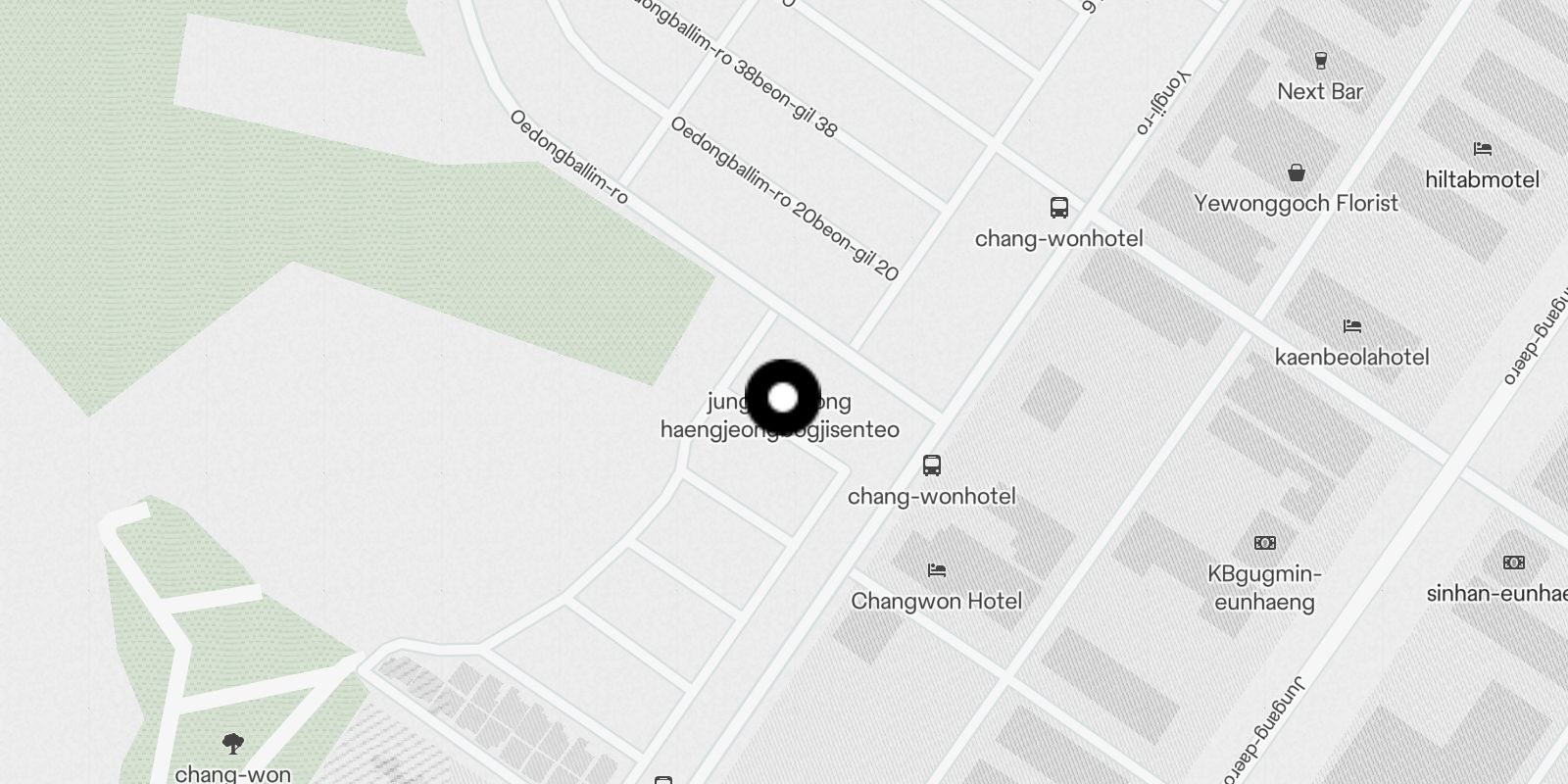Tap the black location marker pin
This screenshot has width=1568, height=784.
(783, 398)
